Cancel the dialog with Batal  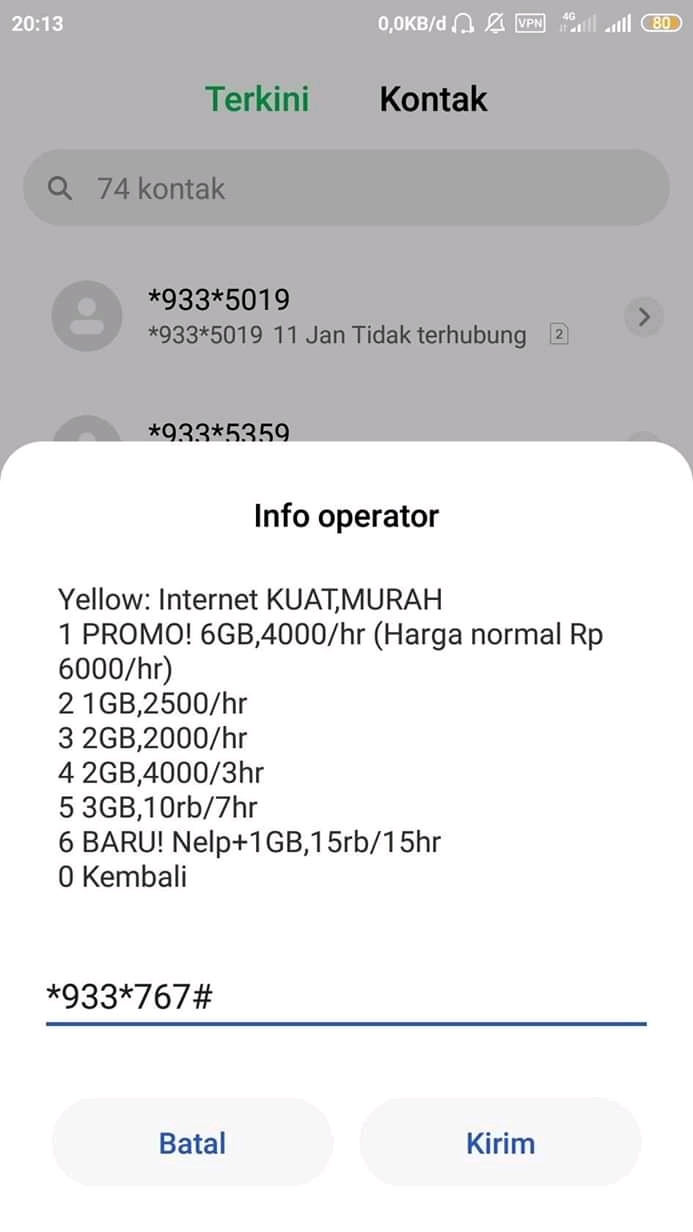point(192,1142)
